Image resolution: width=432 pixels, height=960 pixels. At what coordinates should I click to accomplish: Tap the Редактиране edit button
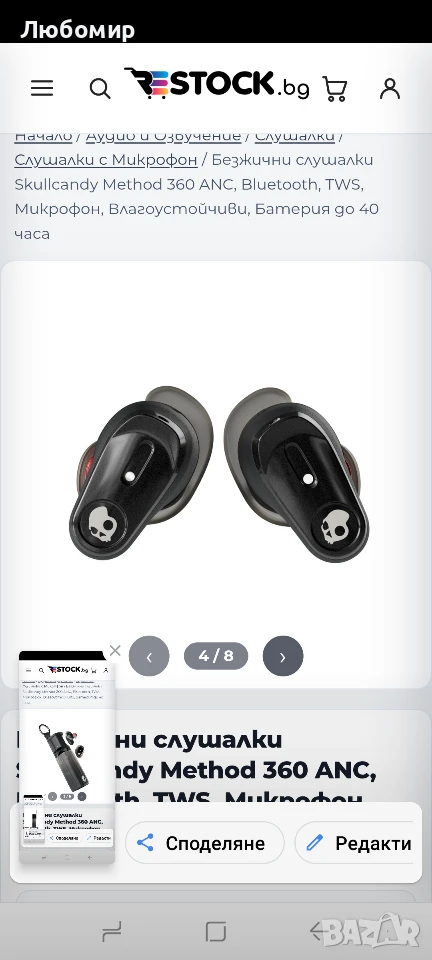tap(359, 843)
